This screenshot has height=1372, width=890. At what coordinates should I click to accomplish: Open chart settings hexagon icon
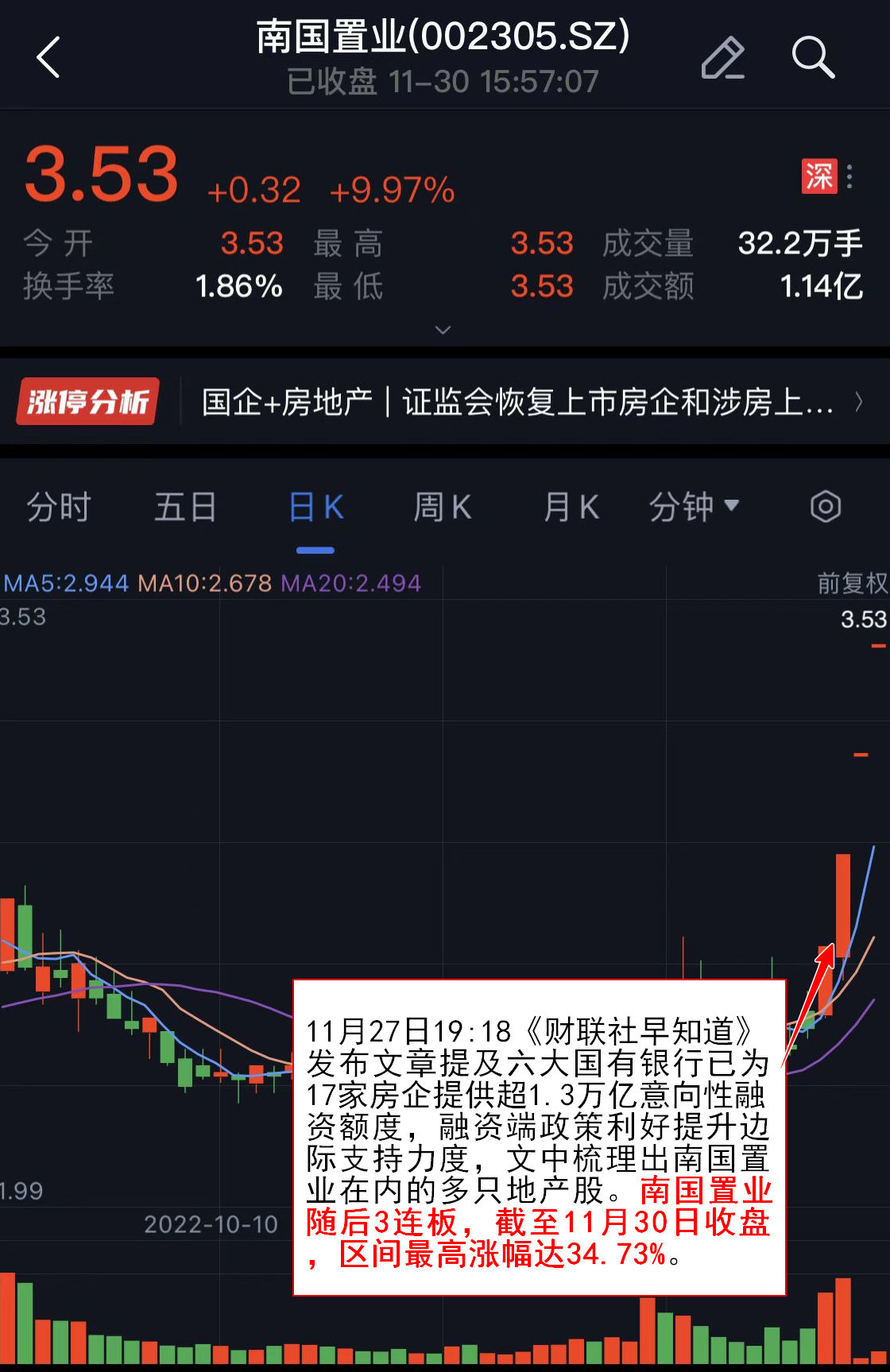[826, 507]
